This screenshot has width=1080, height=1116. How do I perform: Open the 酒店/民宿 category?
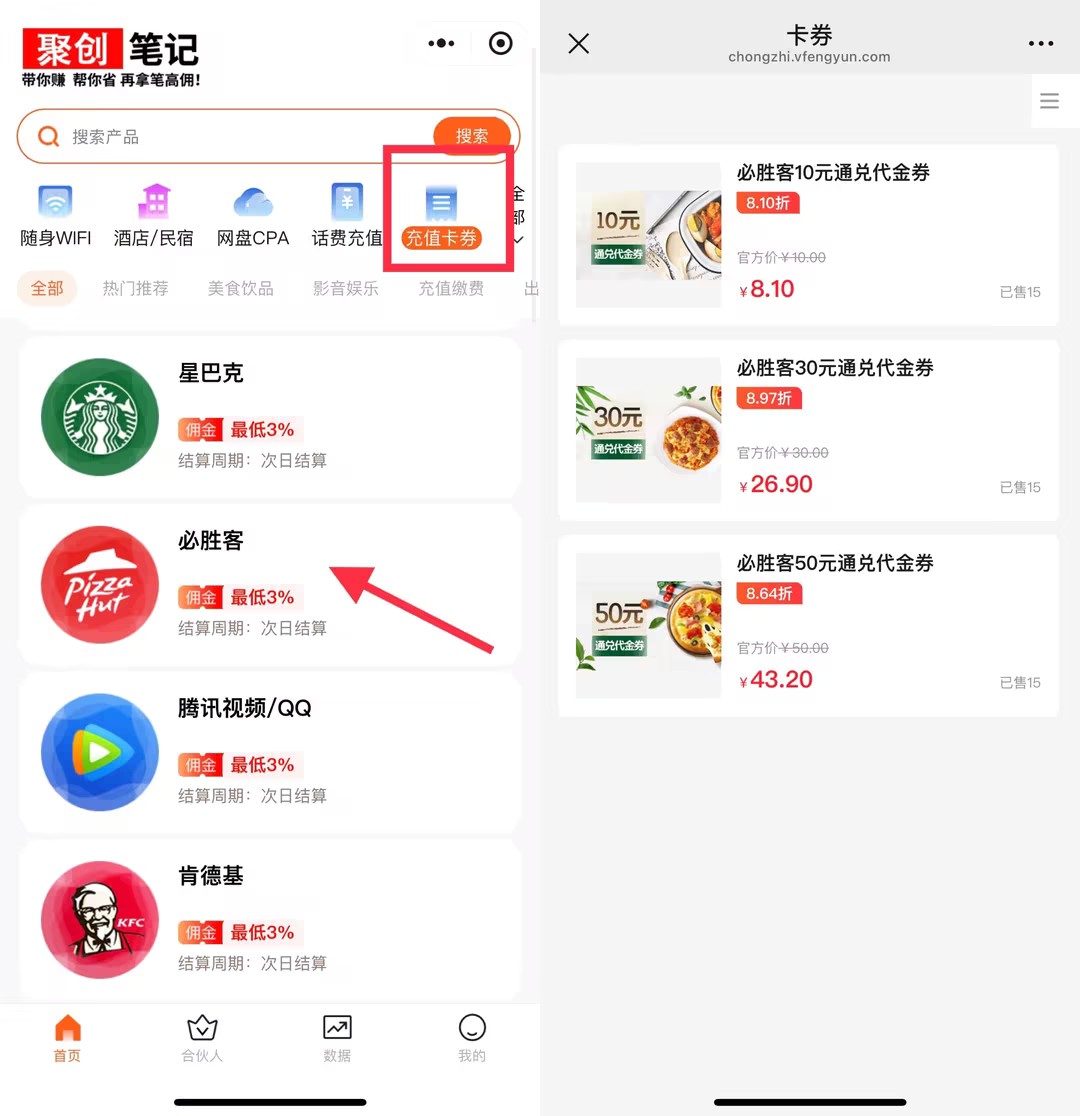[154, 214]
